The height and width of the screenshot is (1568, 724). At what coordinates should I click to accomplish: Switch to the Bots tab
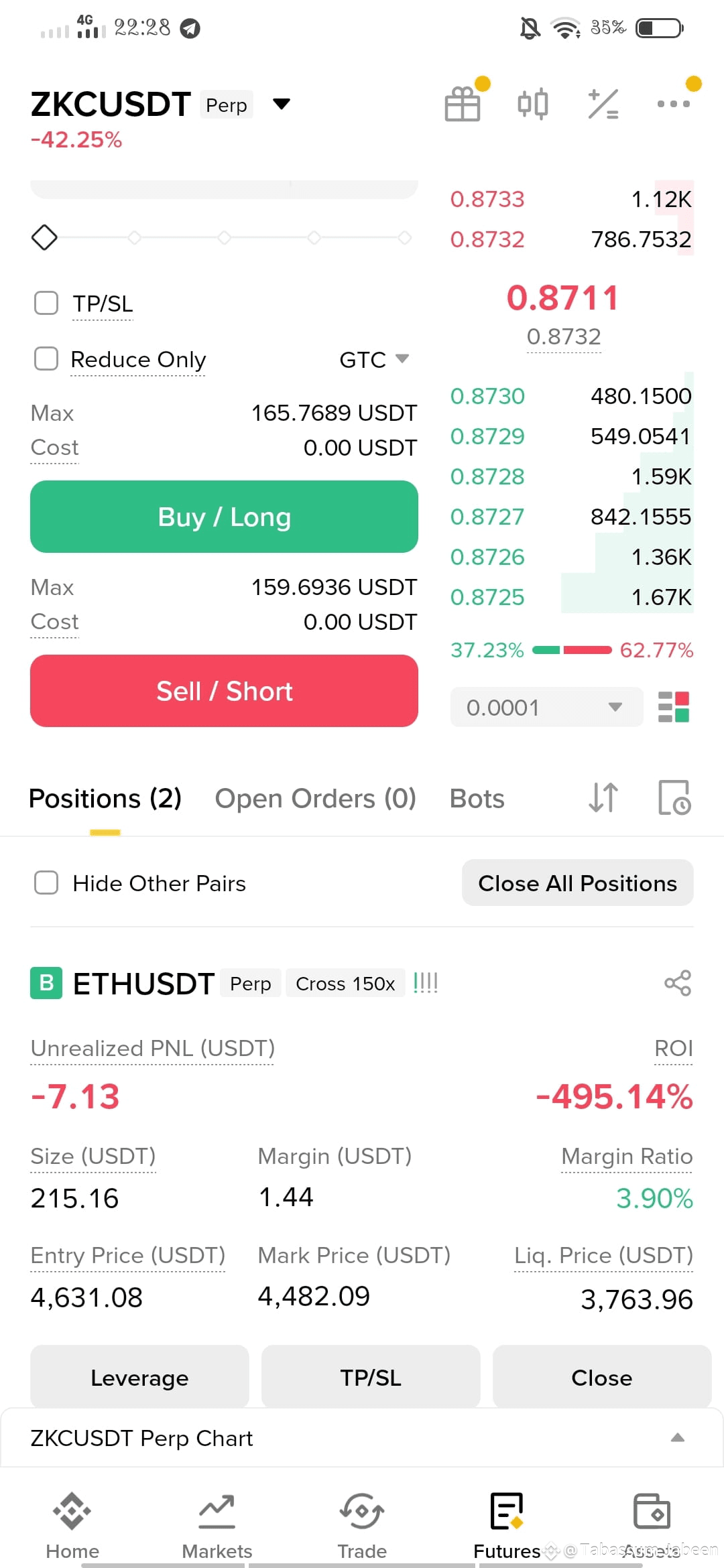tap(477, 799)
